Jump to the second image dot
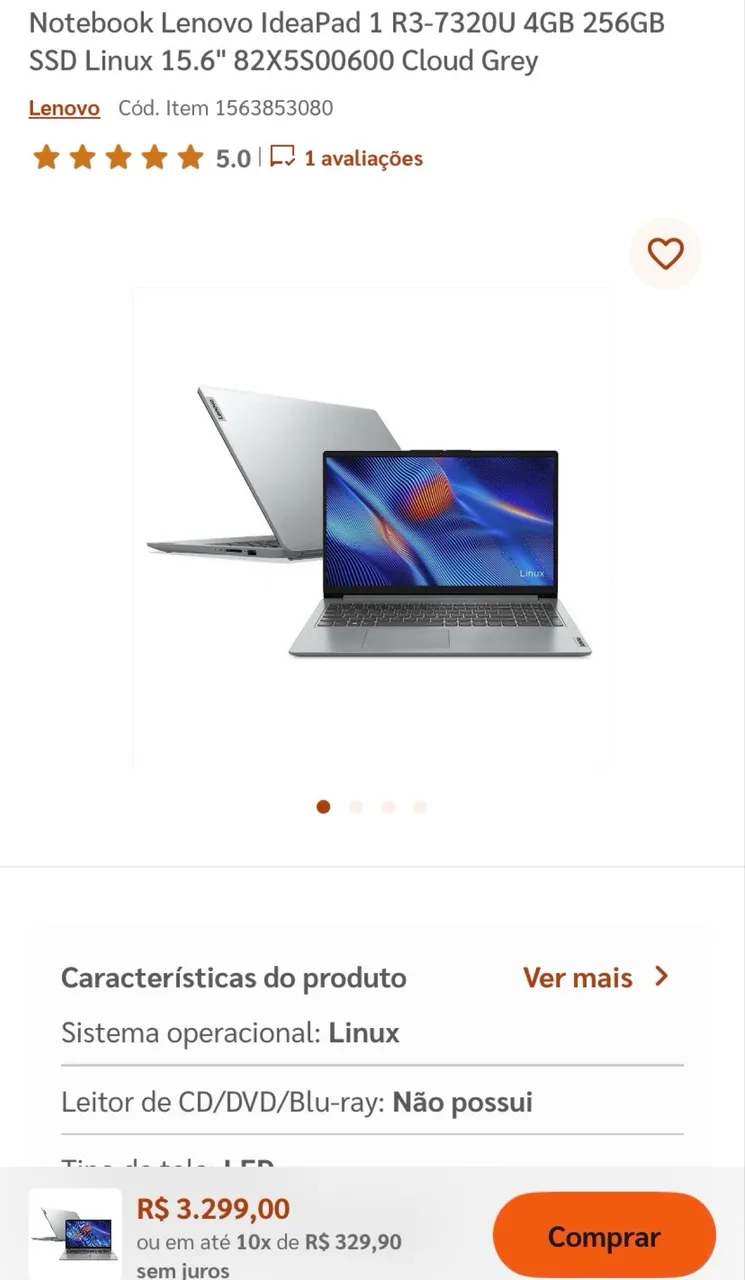The height and width of the screenshot is (1280, 745). [x=355, y=807]
